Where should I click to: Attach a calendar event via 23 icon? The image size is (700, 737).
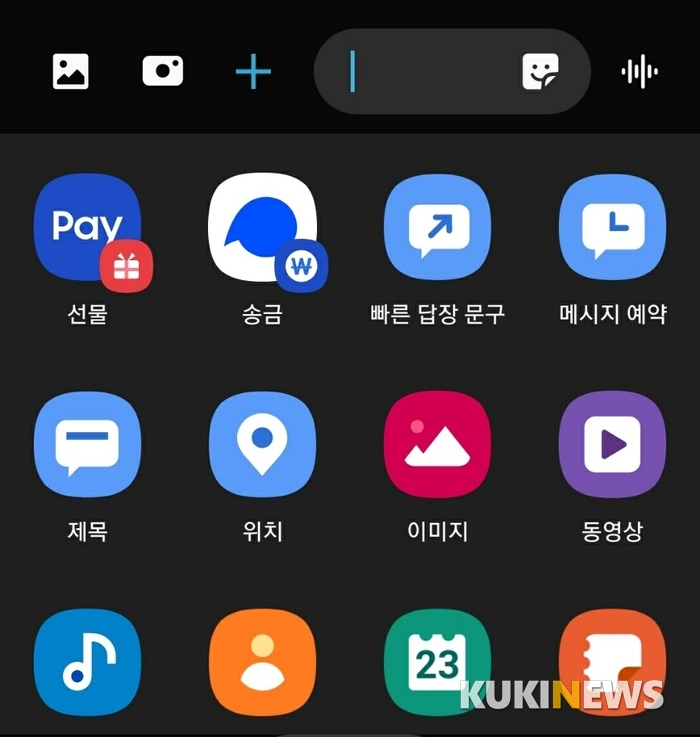point(437,662)
